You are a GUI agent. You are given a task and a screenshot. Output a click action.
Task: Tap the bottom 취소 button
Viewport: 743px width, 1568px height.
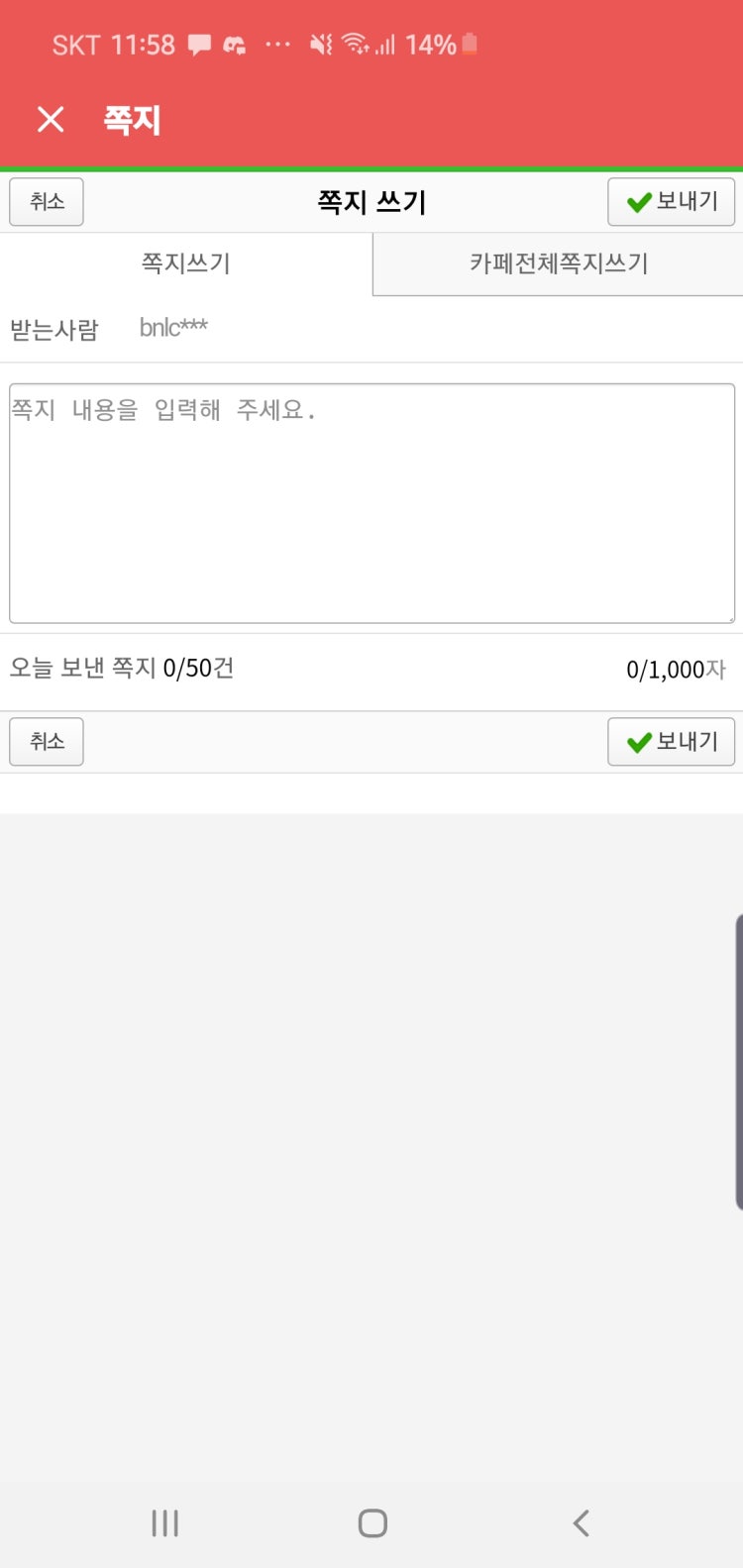(x=46, y=741)
